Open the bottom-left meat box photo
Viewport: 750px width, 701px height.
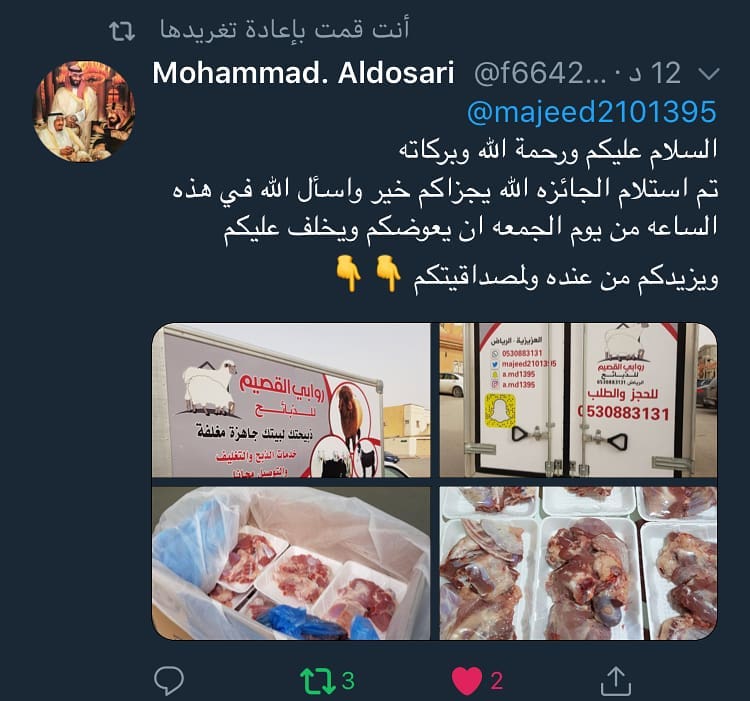(292, 563)
